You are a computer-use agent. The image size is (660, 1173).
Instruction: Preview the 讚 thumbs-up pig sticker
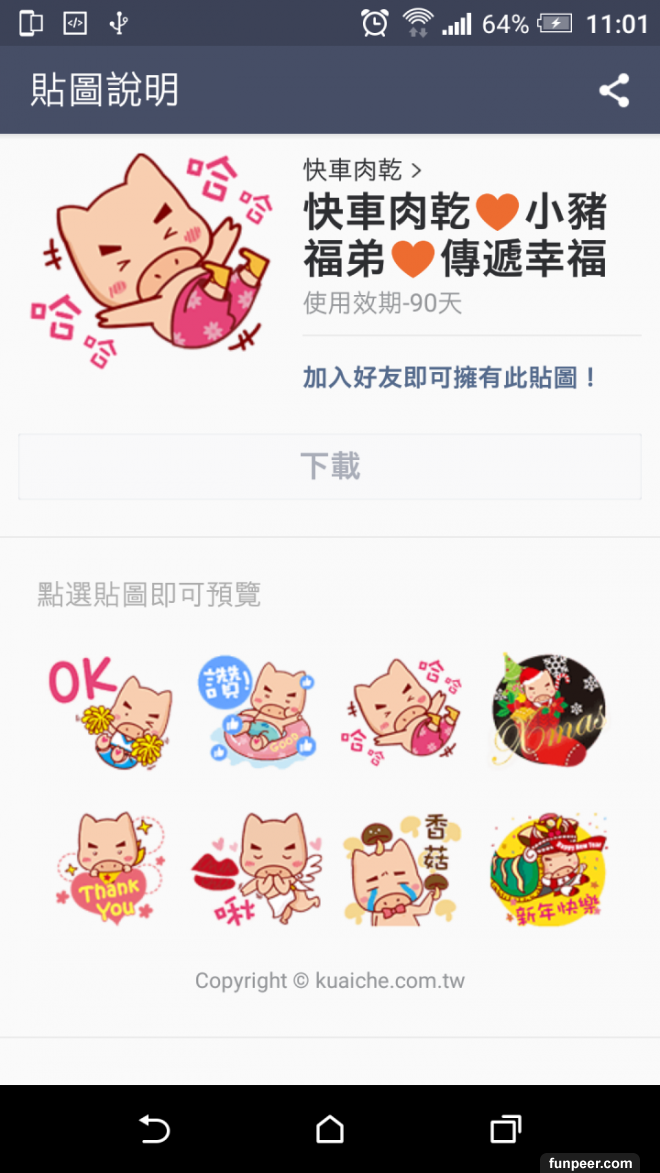point(257,711)
